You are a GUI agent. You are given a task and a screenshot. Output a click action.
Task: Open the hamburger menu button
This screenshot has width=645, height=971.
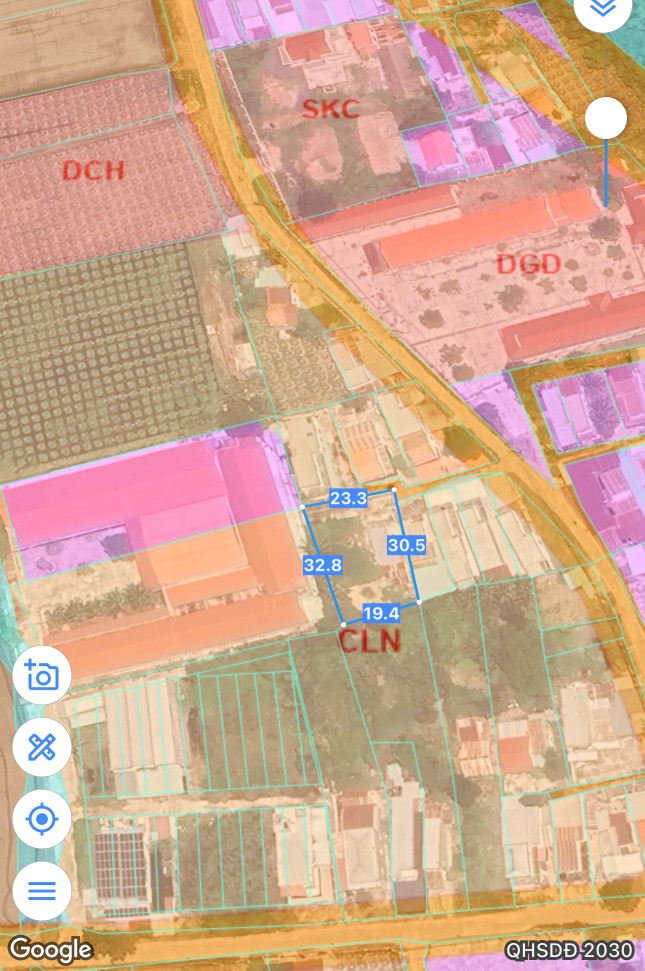point(42,890)
